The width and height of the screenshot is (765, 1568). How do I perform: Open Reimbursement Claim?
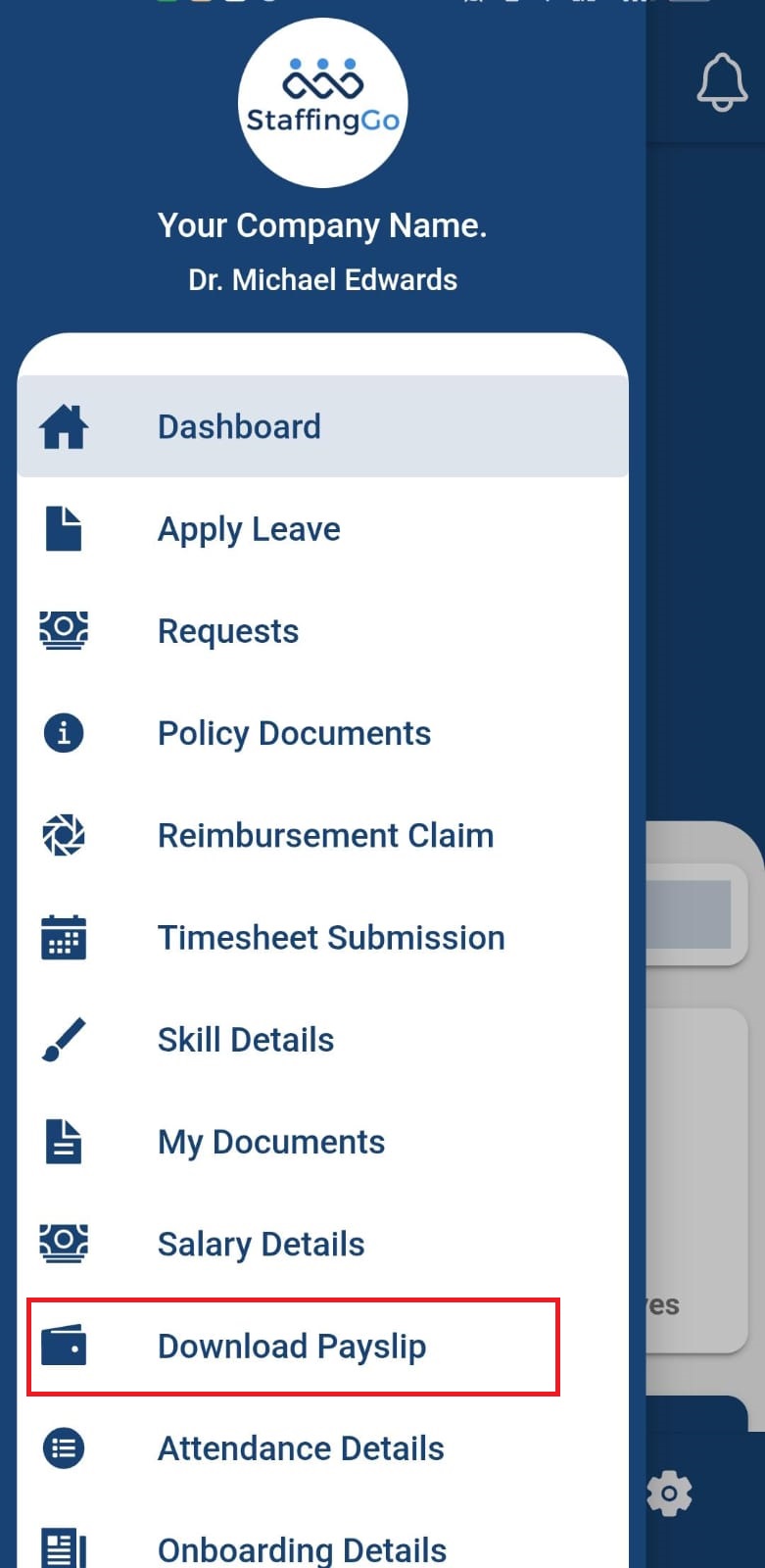[x=322, y=835]
